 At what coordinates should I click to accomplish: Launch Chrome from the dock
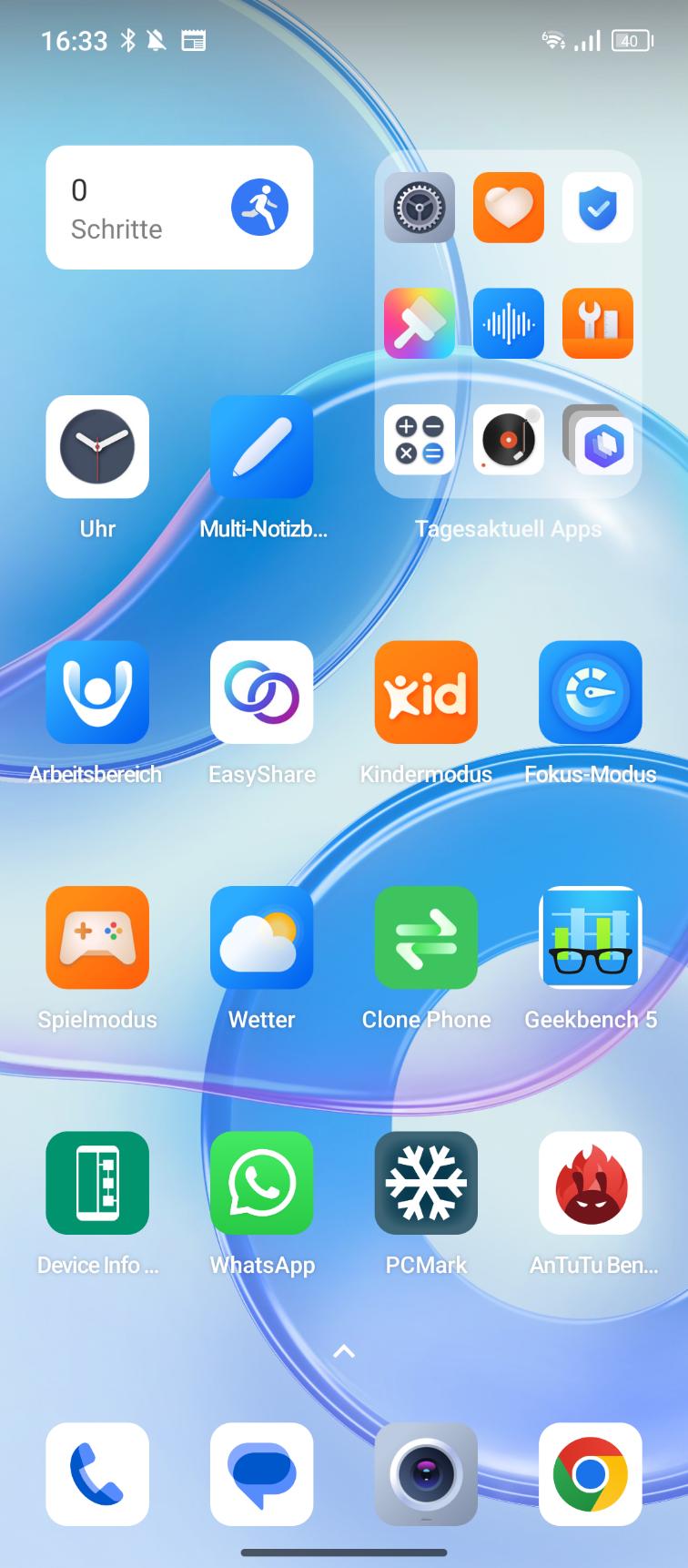pos(591,1474)
